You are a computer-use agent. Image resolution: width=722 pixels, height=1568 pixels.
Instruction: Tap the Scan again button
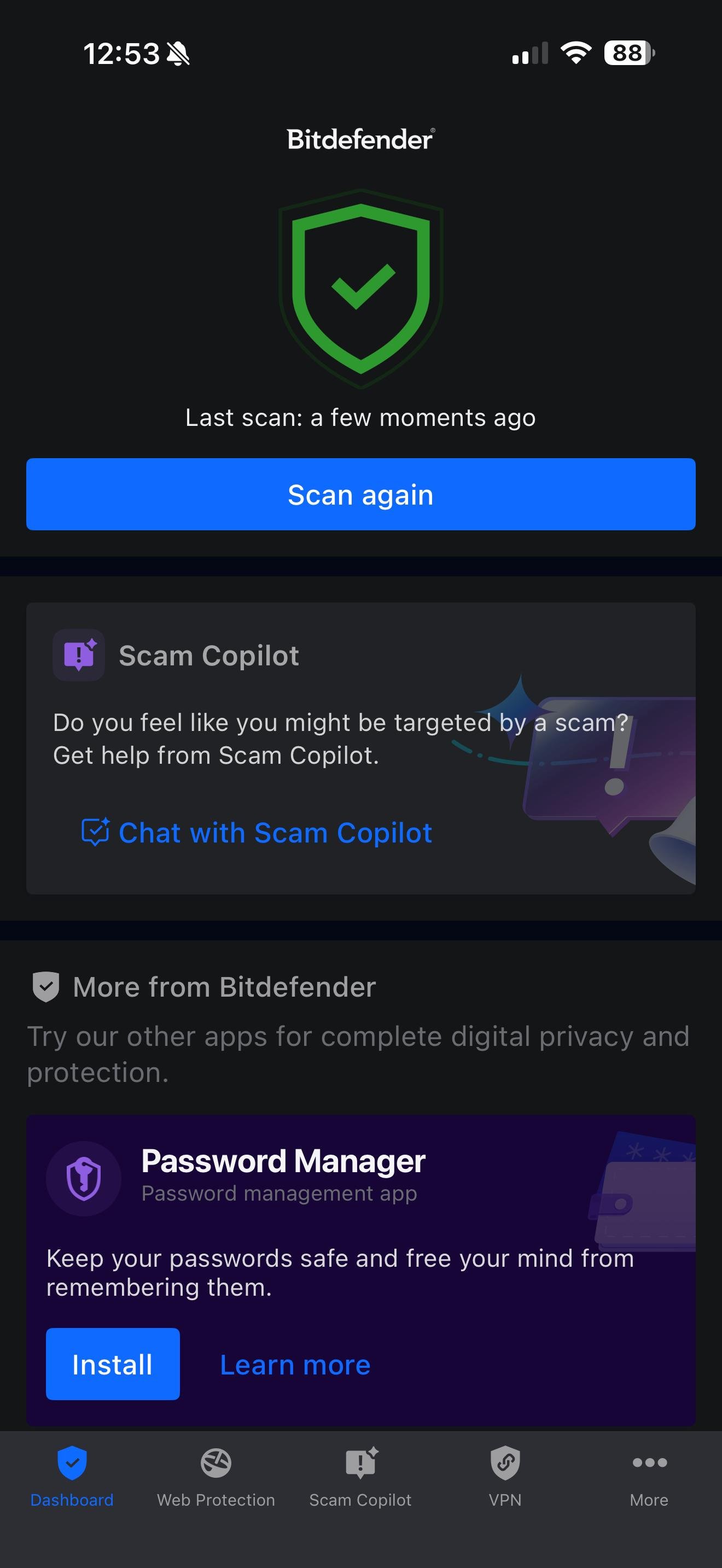360,494
